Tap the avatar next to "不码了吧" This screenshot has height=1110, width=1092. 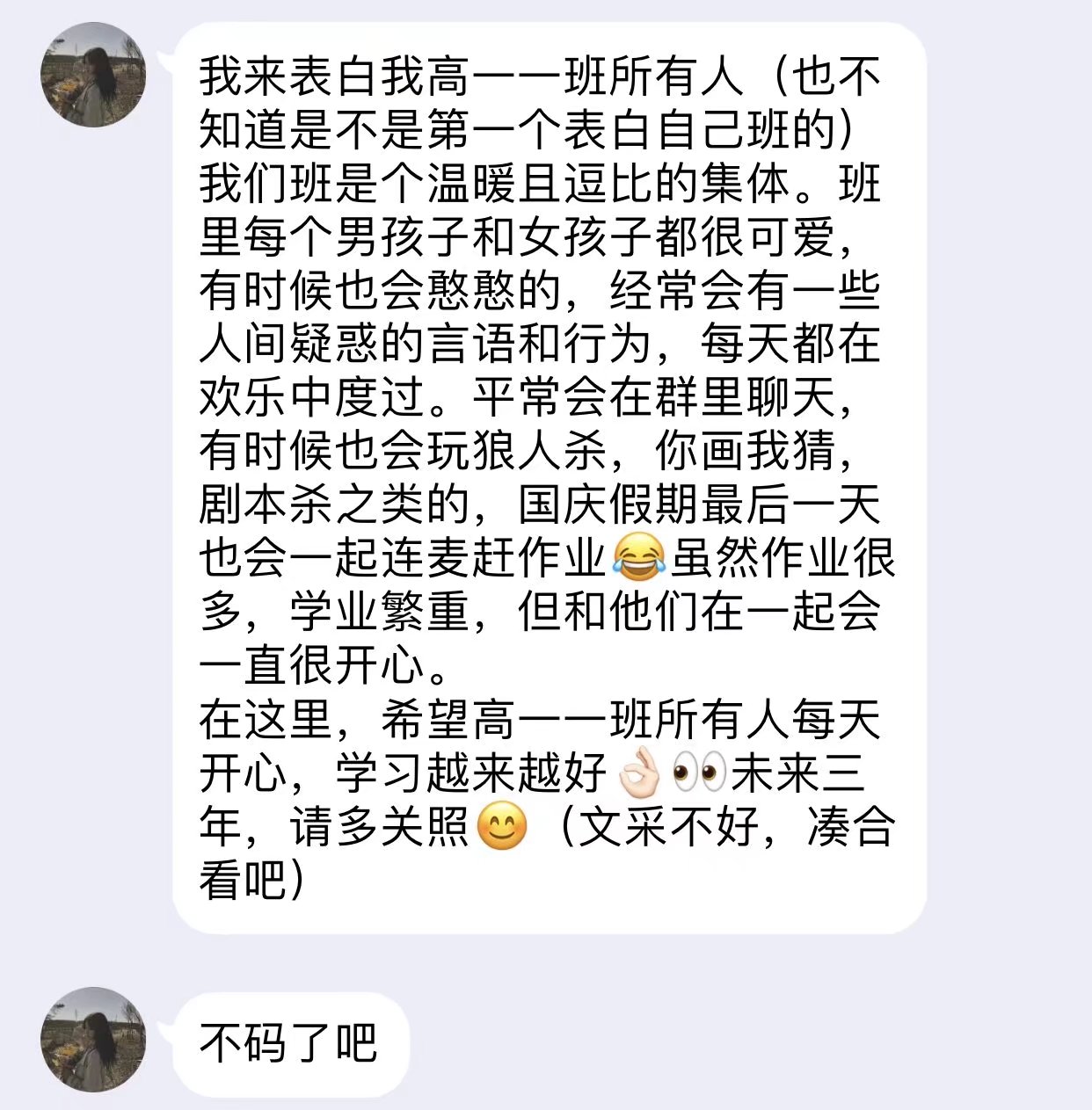click(93, 1040)
